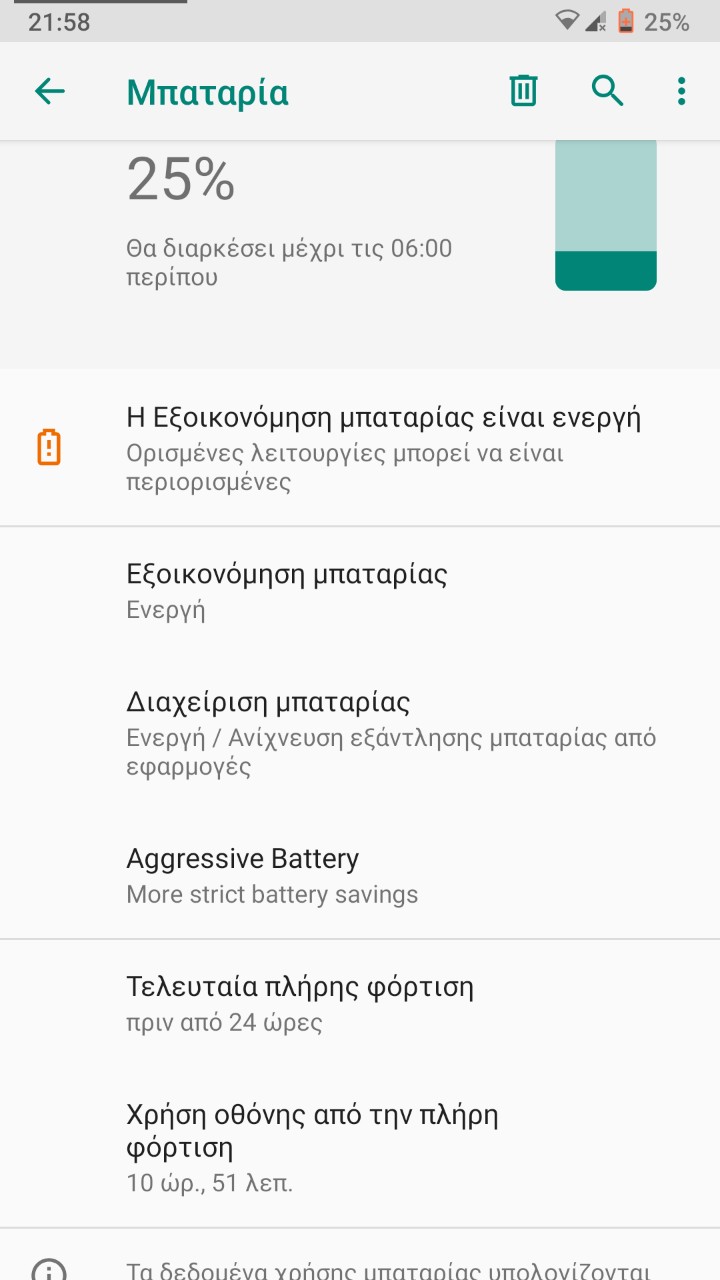Go back using the arrow

(x=49, y=92)
